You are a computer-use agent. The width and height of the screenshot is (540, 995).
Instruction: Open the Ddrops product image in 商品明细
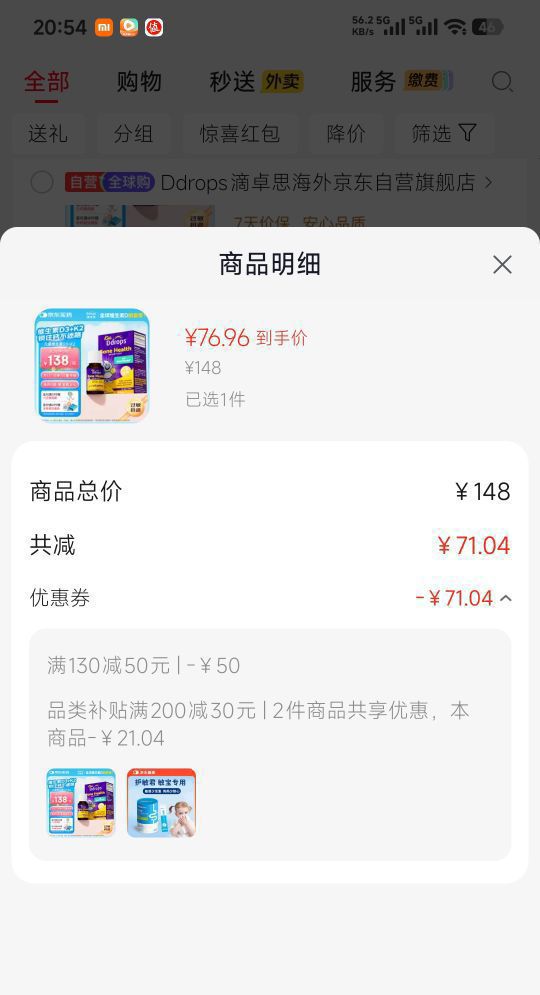coord(92,366)
